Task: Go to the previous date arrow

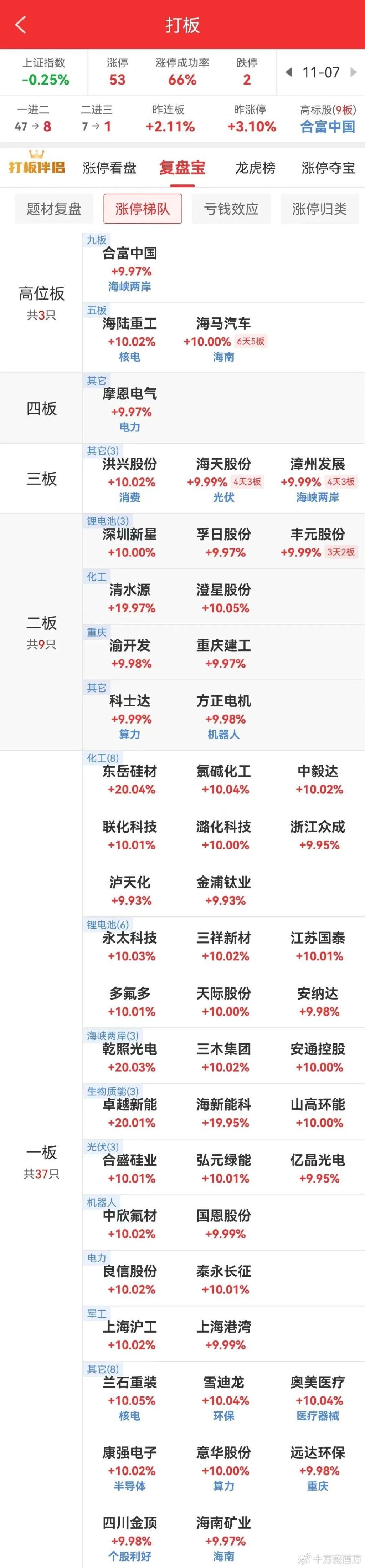Action: pos(289,72)
